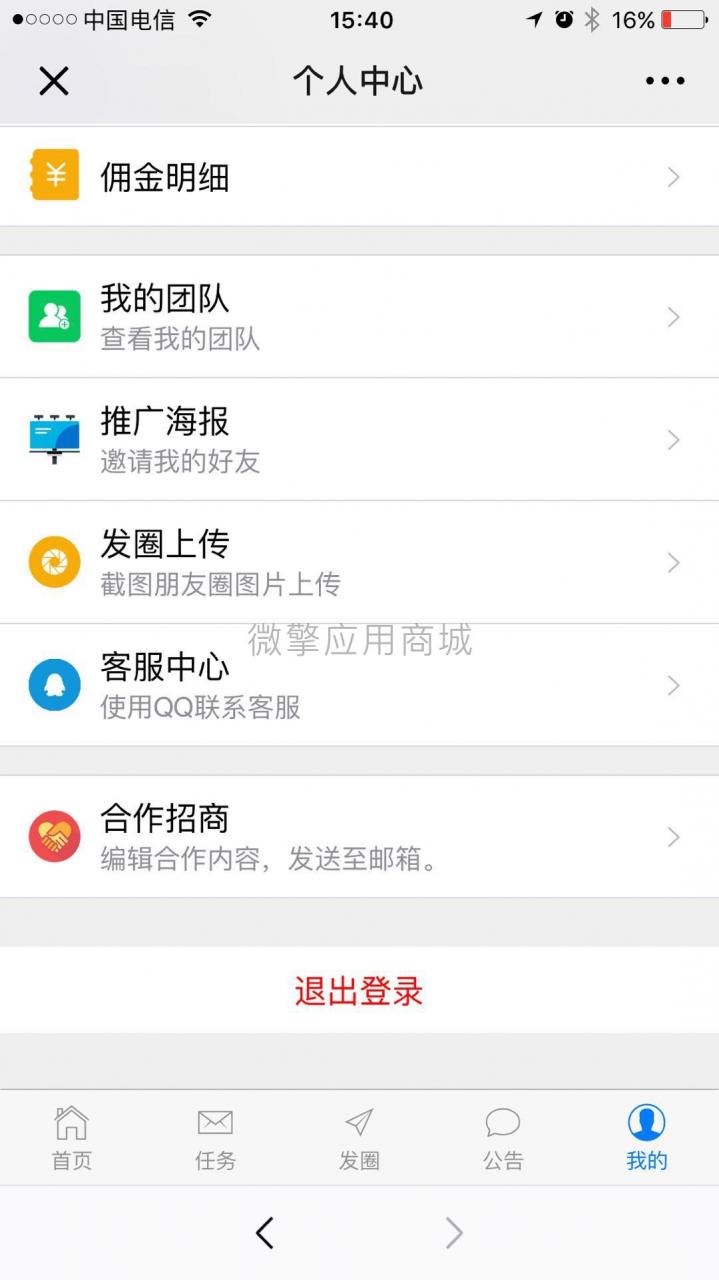
Task: Contact support via 客服中心
Action: [x=359, y=686]
